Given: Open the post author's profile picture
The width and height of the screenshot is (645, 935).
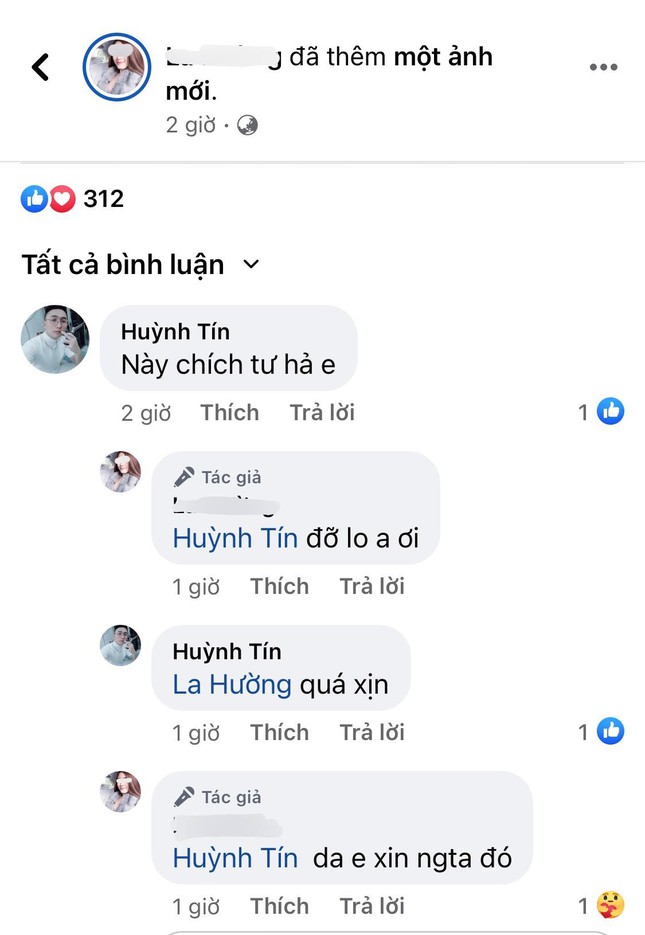Looking at the screenshot, I should [x=116, y=67].
